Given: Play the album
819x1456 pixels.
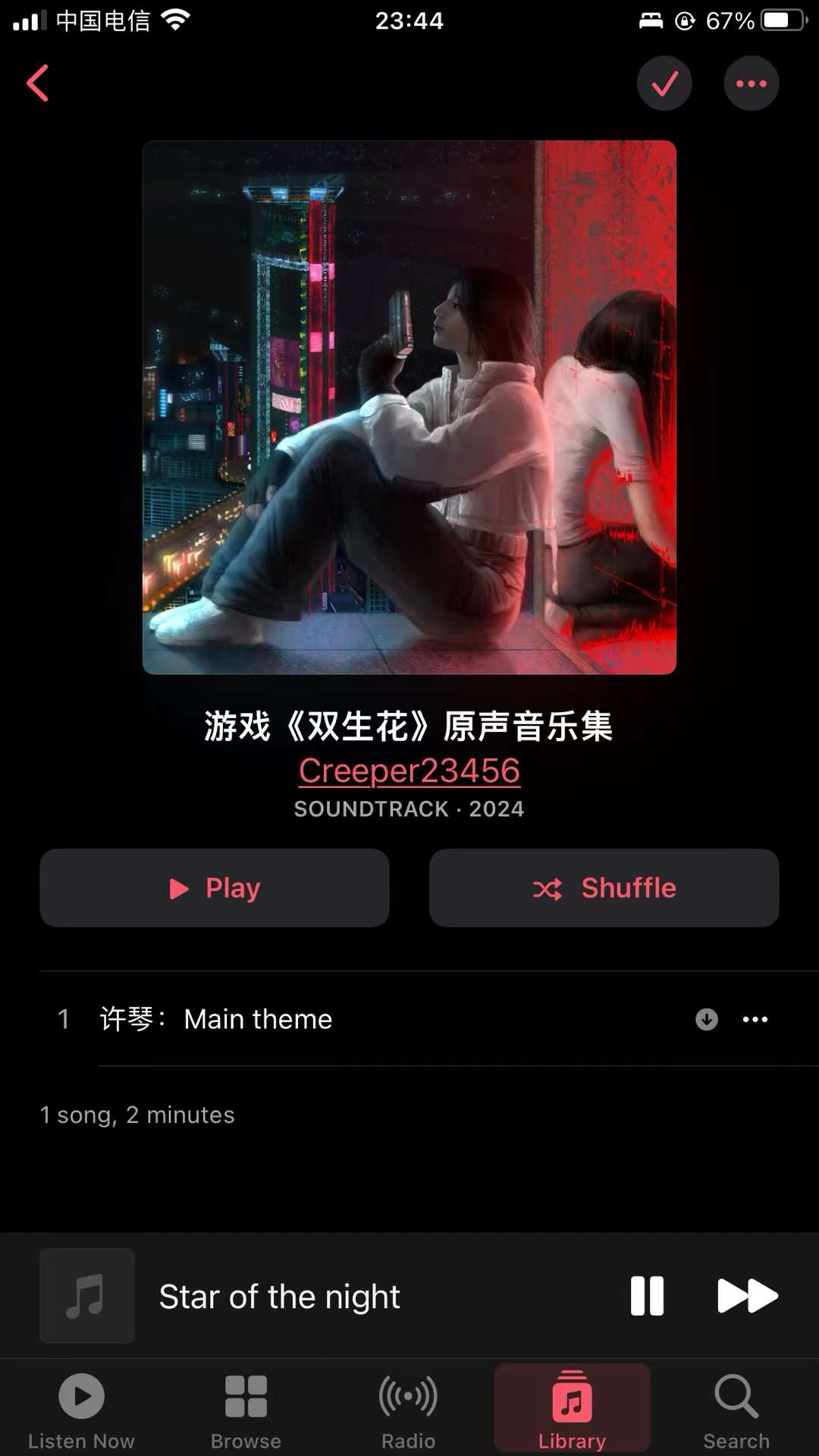Looking at the screenshot, I should (215, 888).
